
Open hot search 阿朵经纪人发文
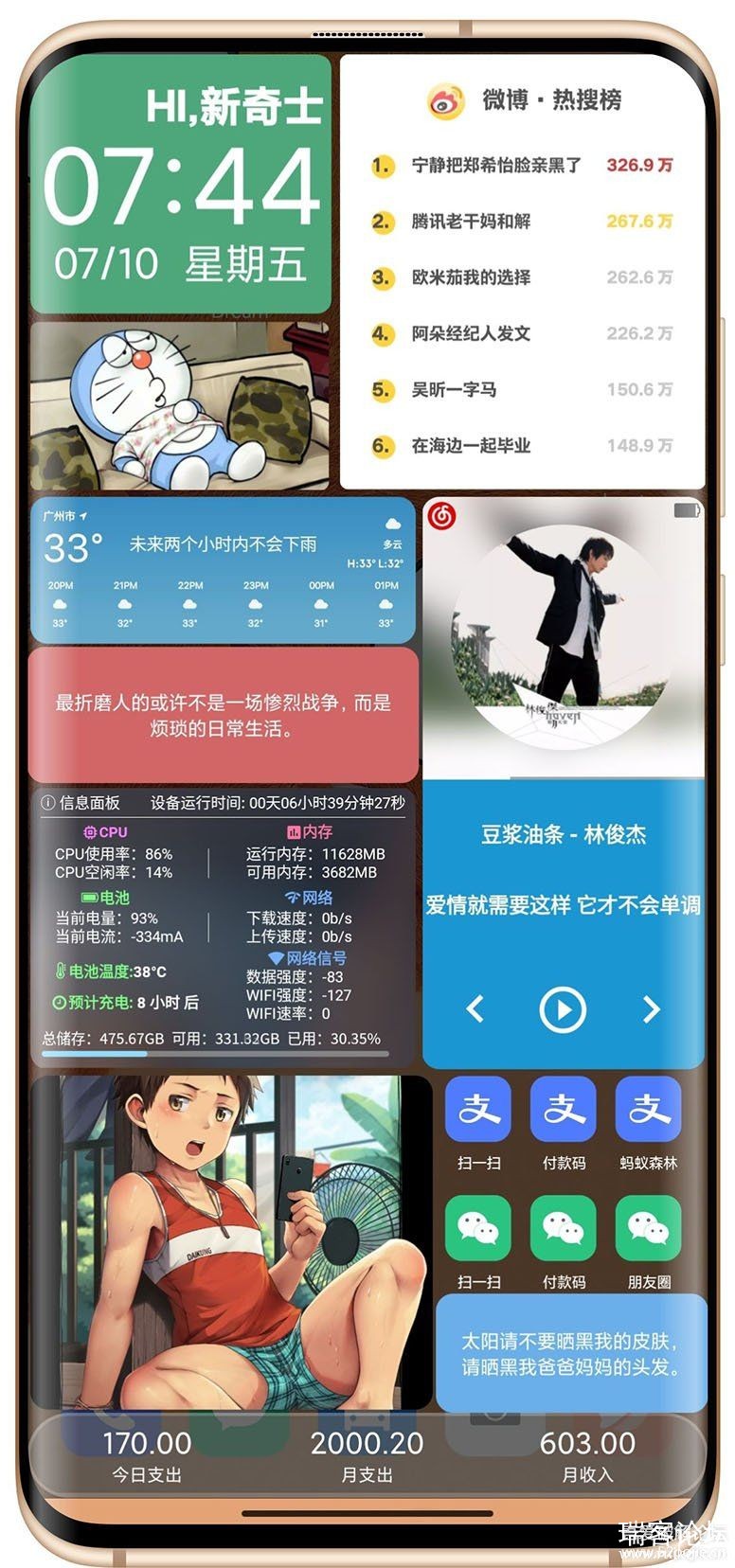pos(471,333)
